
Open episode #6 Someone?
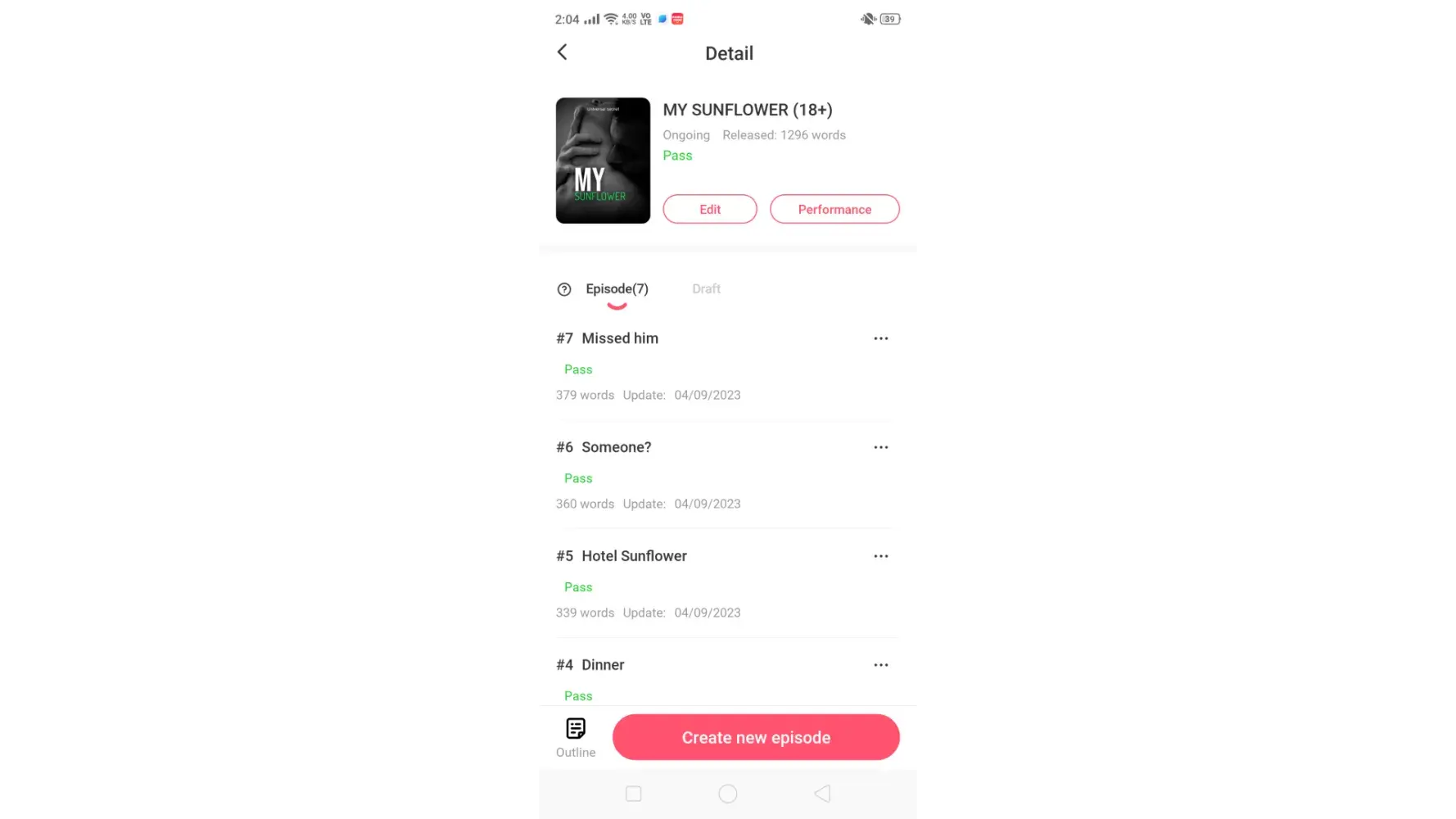[616, 447]
